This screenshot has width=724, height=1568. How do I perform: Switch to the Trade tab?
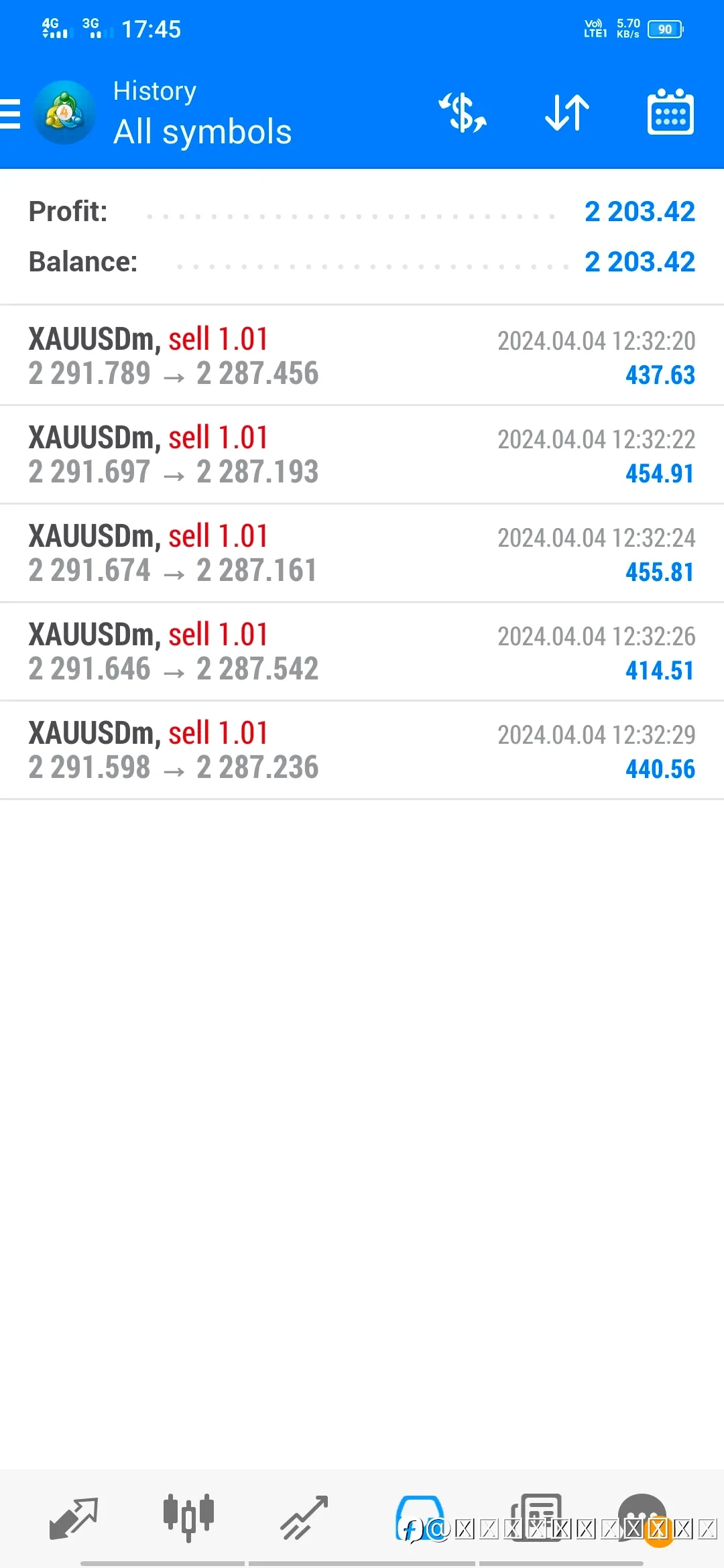coord(304,1518)
